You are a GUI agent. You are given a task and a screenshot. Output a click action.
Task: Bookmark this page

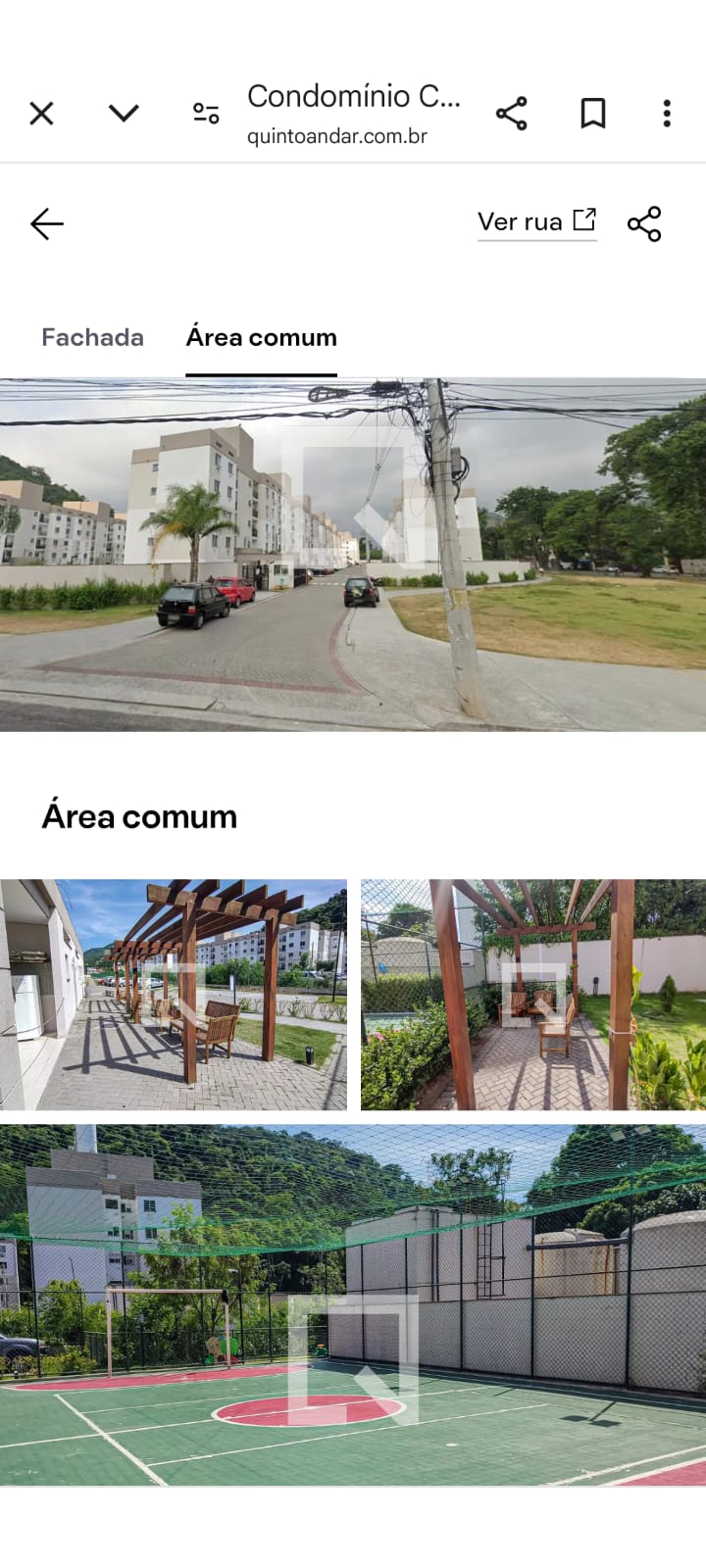pos(592,114)
